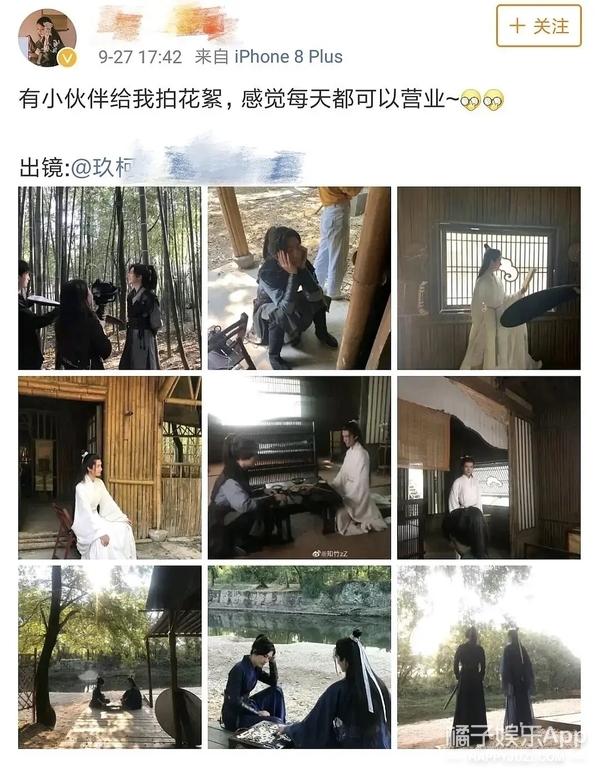Viewport: 600px width, 778px height.
Task: Open the photo of two figures standing backlit
Action: (488, 656)
